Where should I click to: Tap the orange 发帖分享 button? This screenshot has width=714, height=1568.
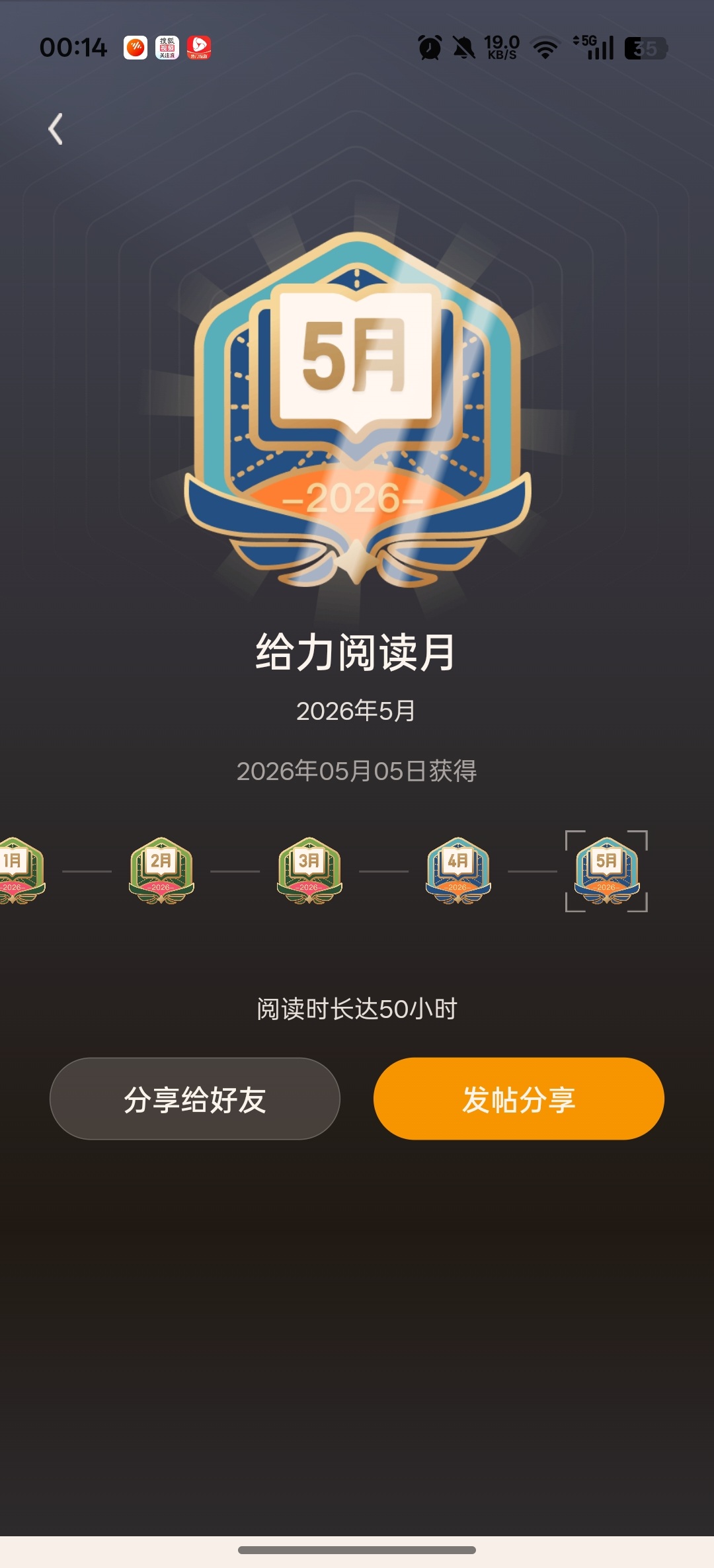[x=519, y=1099]
